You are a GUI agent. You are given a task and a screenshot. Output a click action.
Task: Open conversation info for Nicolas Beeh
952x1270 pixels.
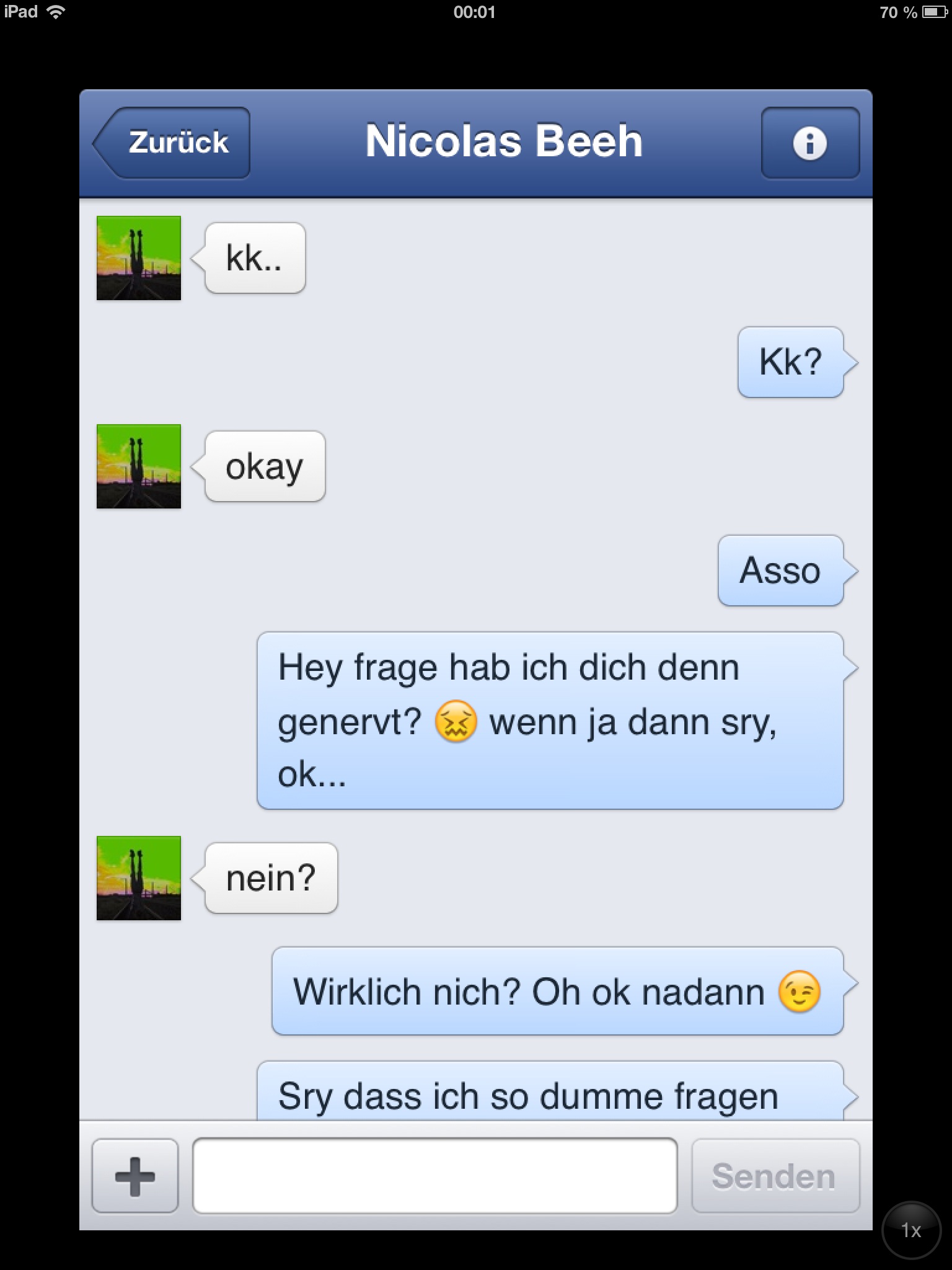tap(809, 143)
